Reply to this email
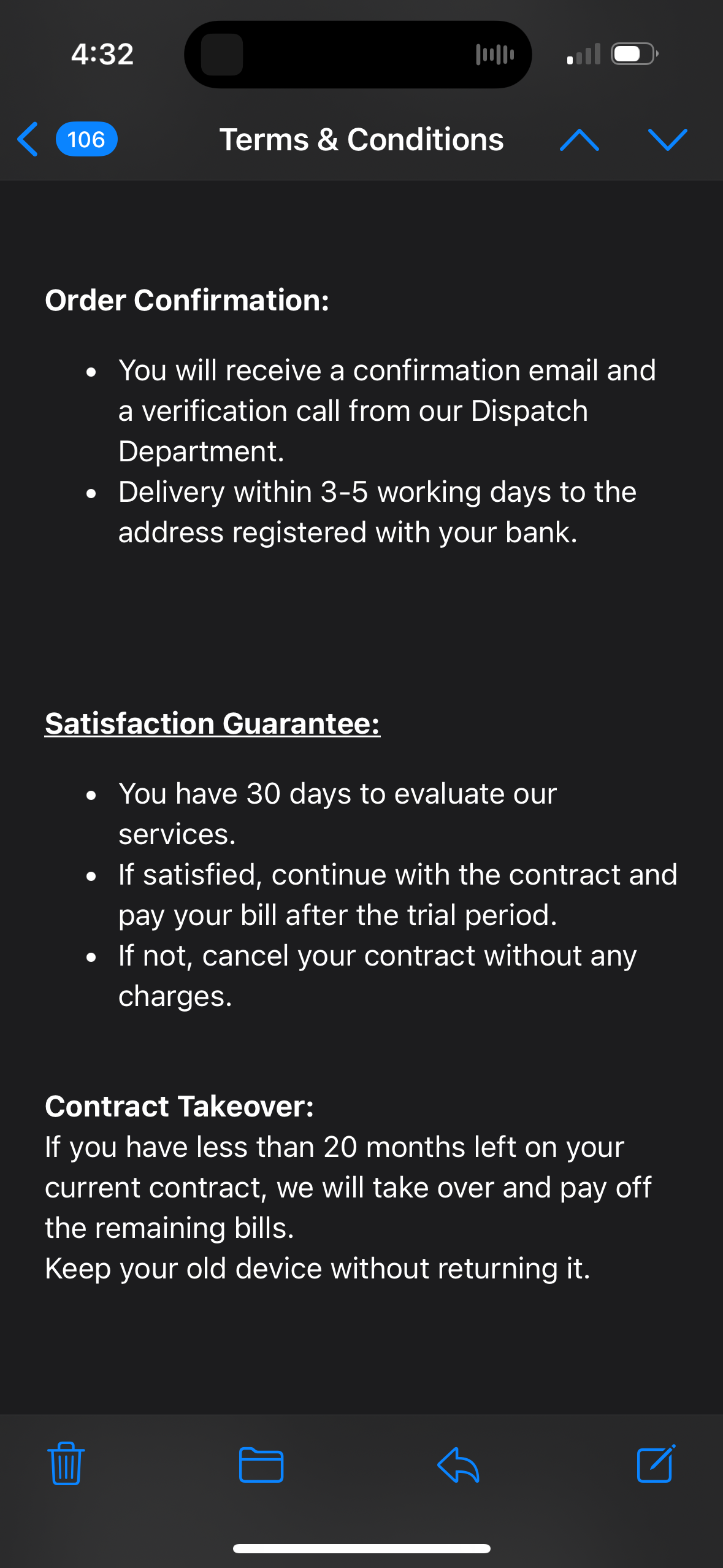The width and height of the screenshot is (723, 1568). (x=458, y=1464)
